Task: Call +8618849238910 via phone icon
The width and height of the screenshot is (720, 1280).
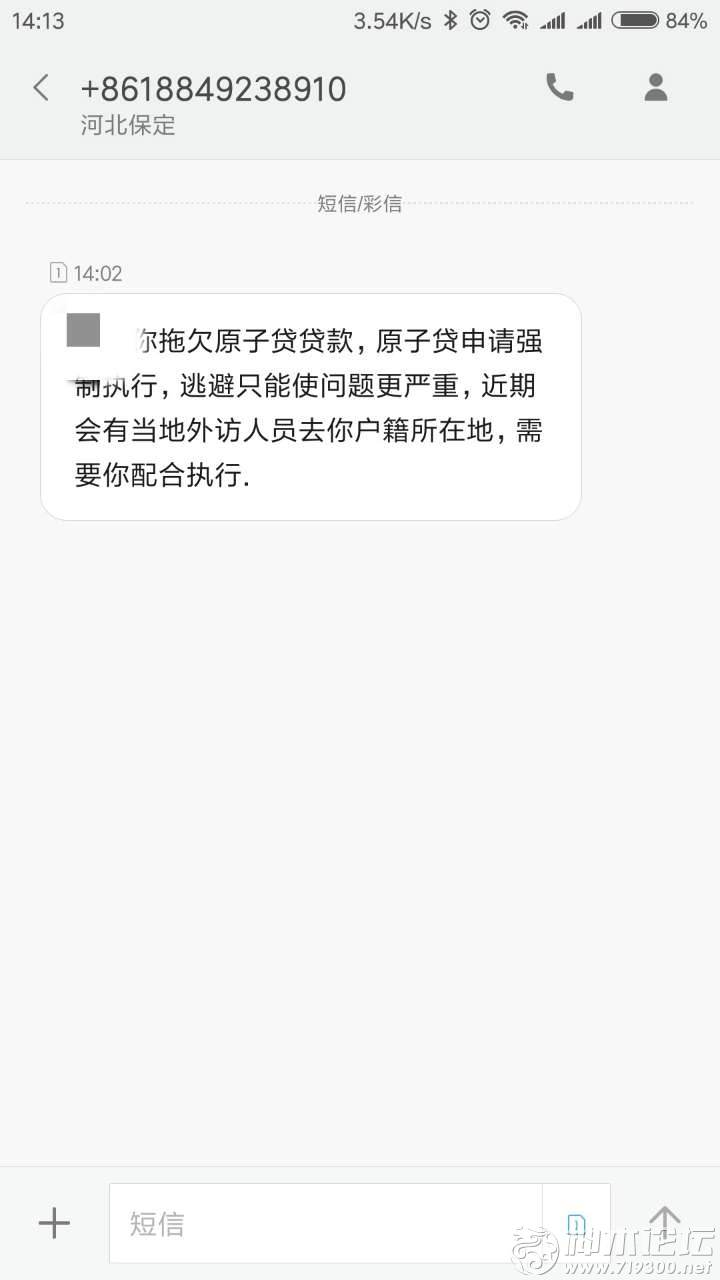Action: (x=560, y=88)
